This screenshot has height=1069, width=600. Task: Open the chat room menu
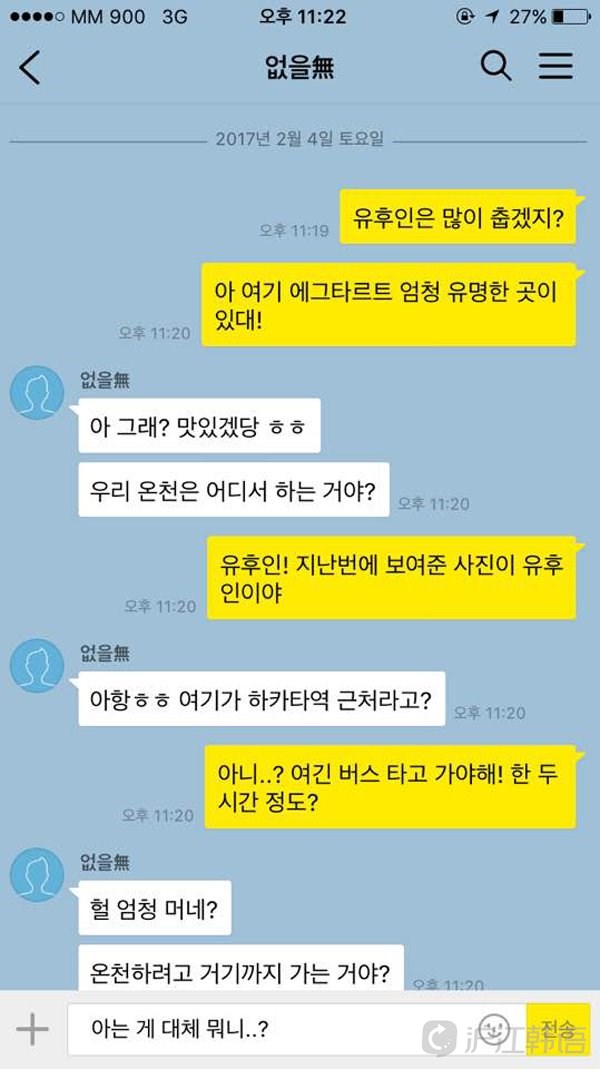[x=556, y=67]
